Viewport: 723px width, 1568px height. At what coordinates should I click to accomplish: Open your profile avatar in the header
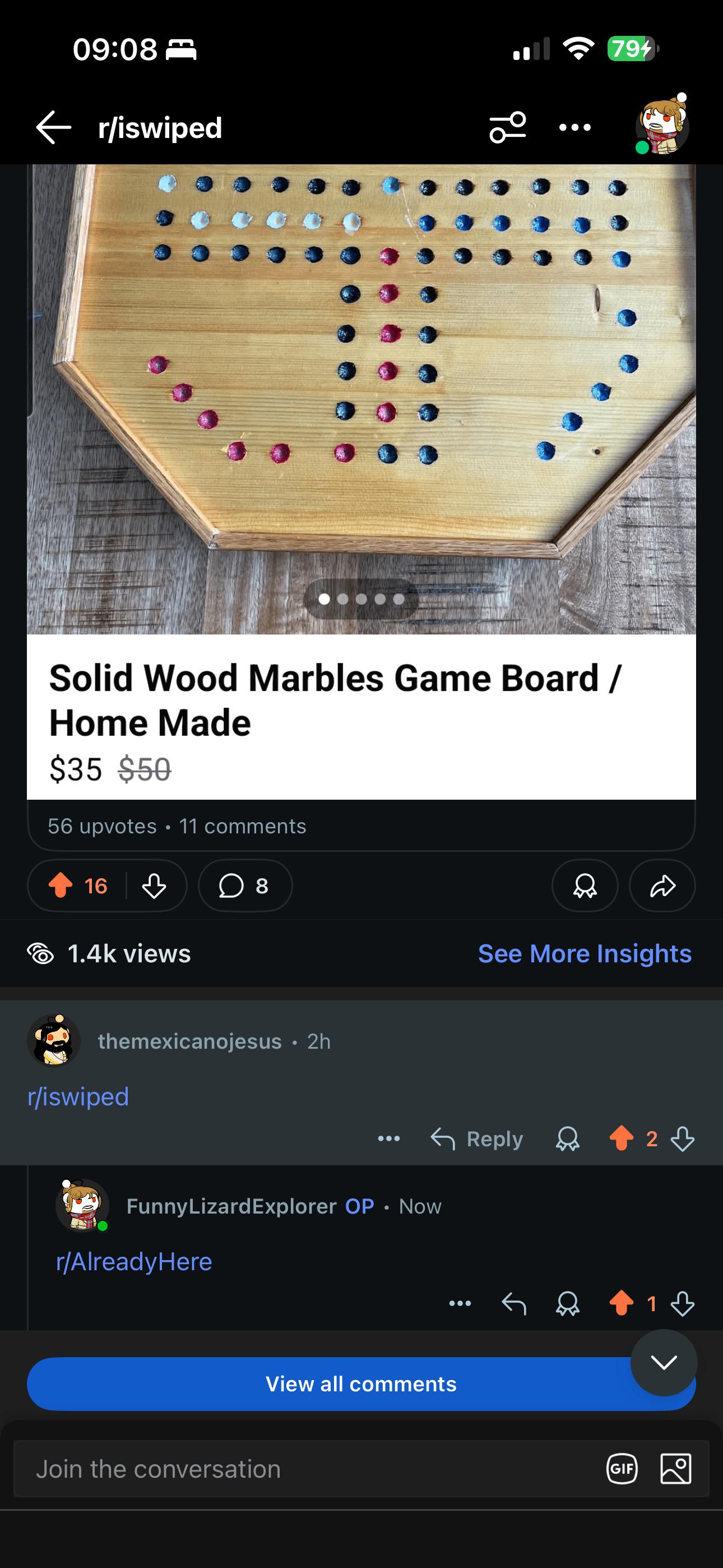tap(661, 126)
